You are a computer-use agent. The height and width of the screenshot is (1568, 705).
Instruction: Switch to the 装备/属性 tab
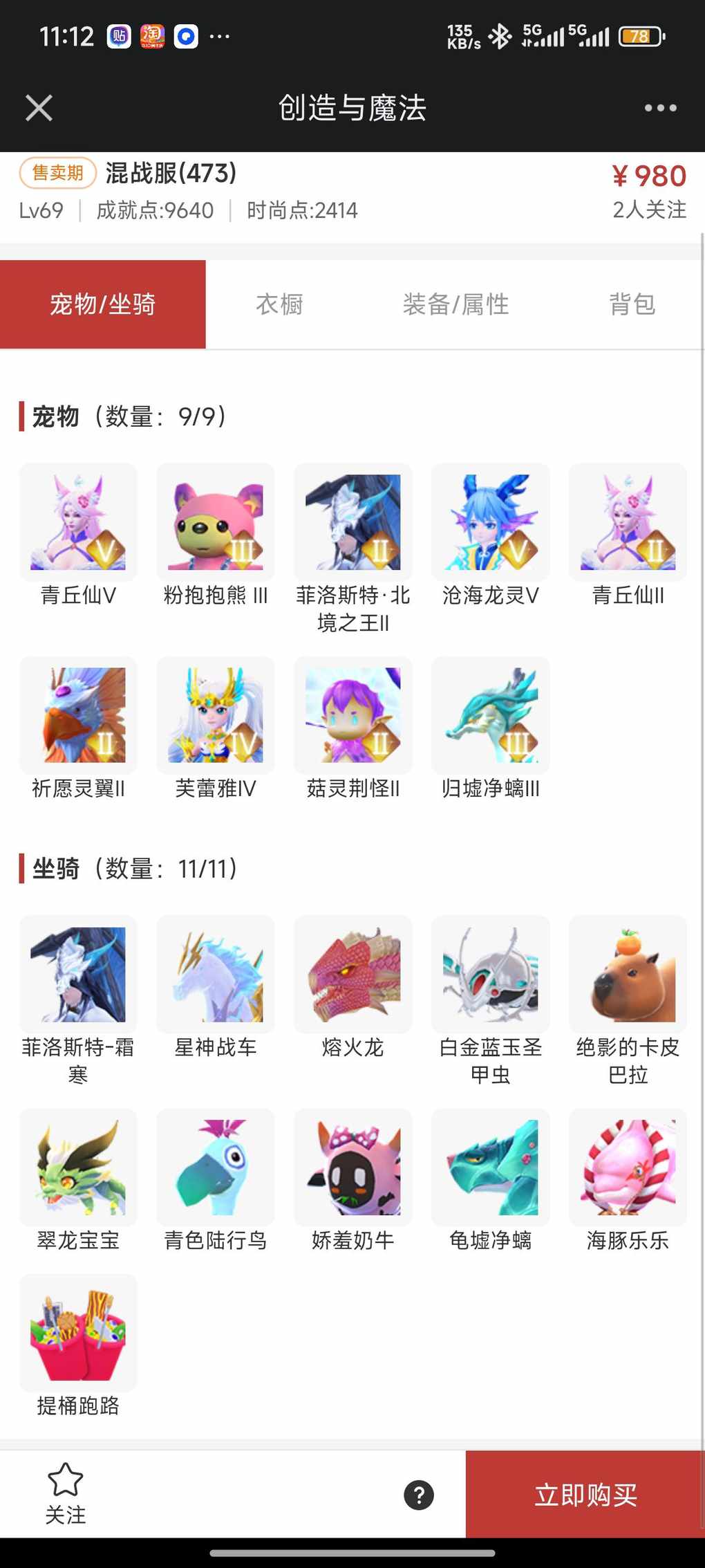[455, 304]
